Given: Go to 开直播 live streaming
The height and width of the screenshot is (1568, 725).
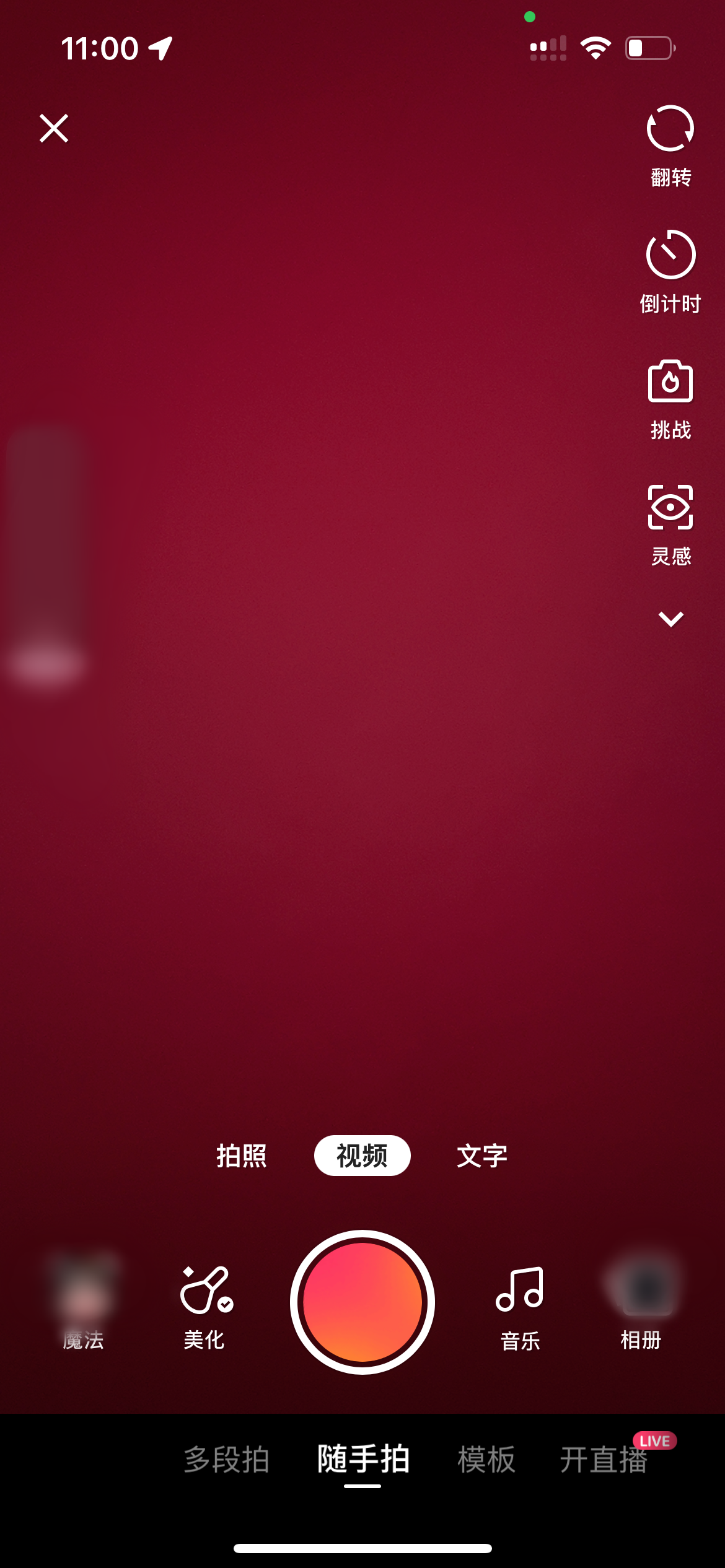Looking at the screenshot, I should click(604, 1459).
